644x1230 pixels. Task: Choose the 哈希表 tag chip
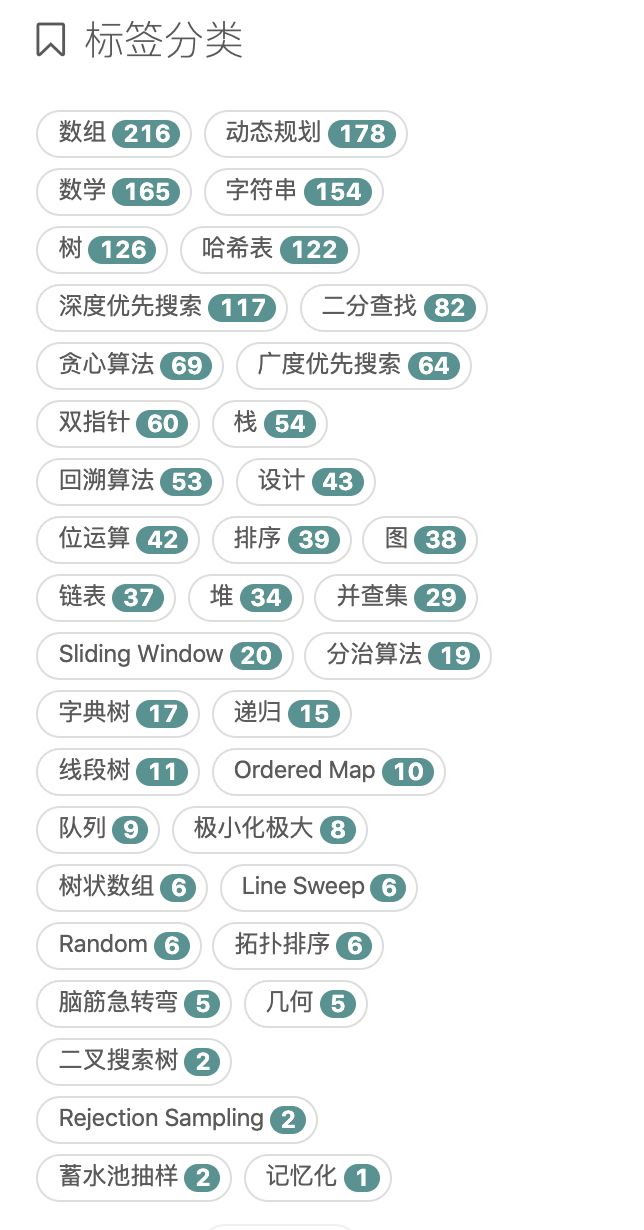click(x=269, y=249)
